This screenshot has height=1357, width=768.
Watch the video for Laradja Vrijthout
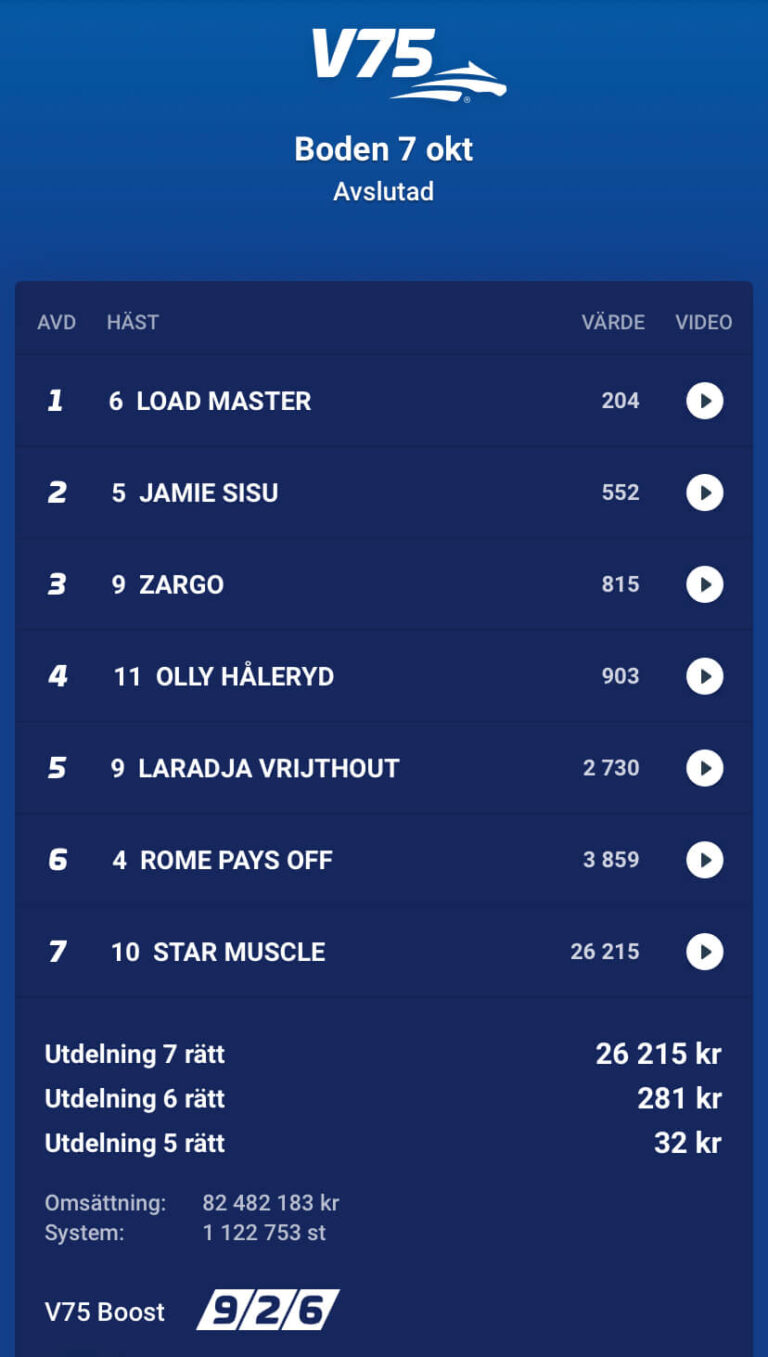(704, 768)
